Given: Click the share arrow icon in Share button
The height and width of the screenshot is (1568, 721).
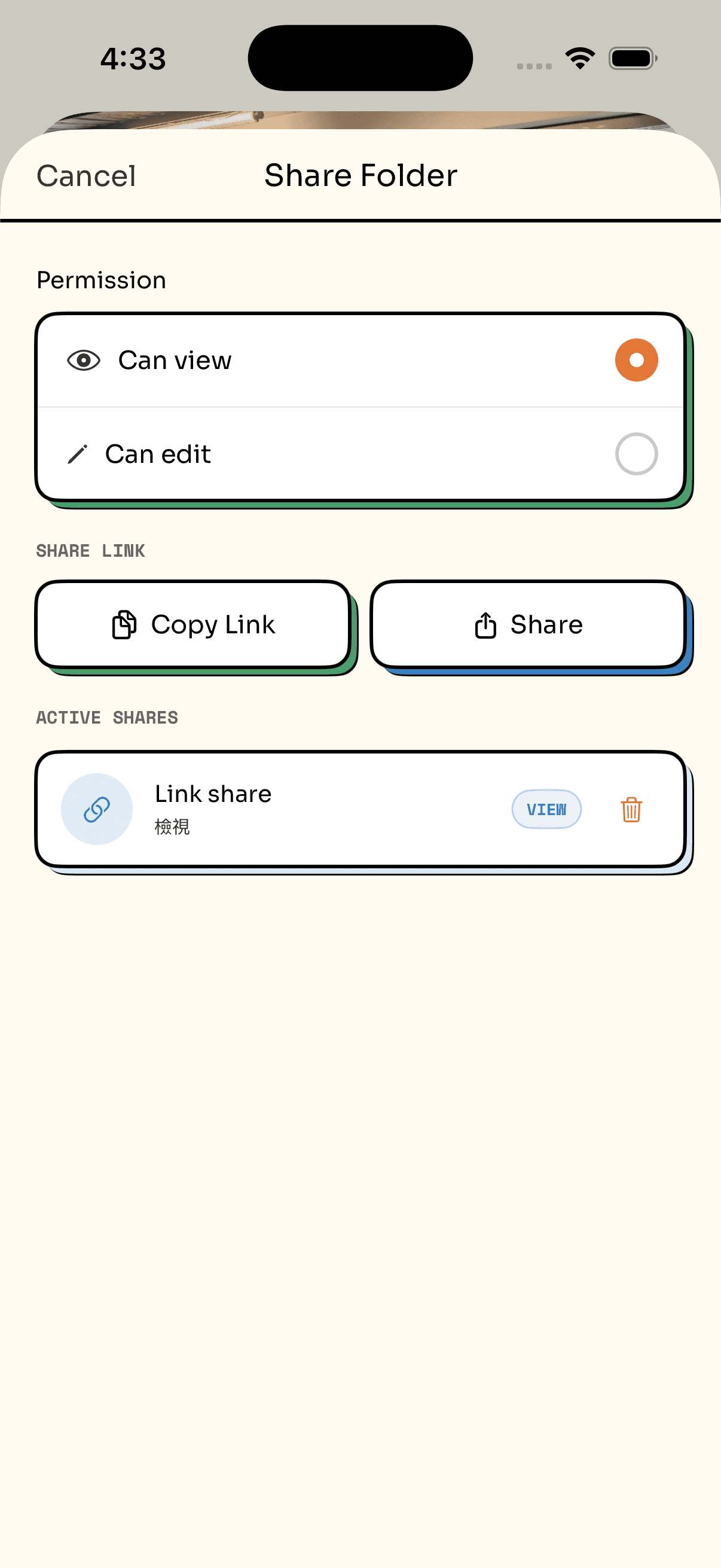Looking at the screenshot, I should click(484, 624).
